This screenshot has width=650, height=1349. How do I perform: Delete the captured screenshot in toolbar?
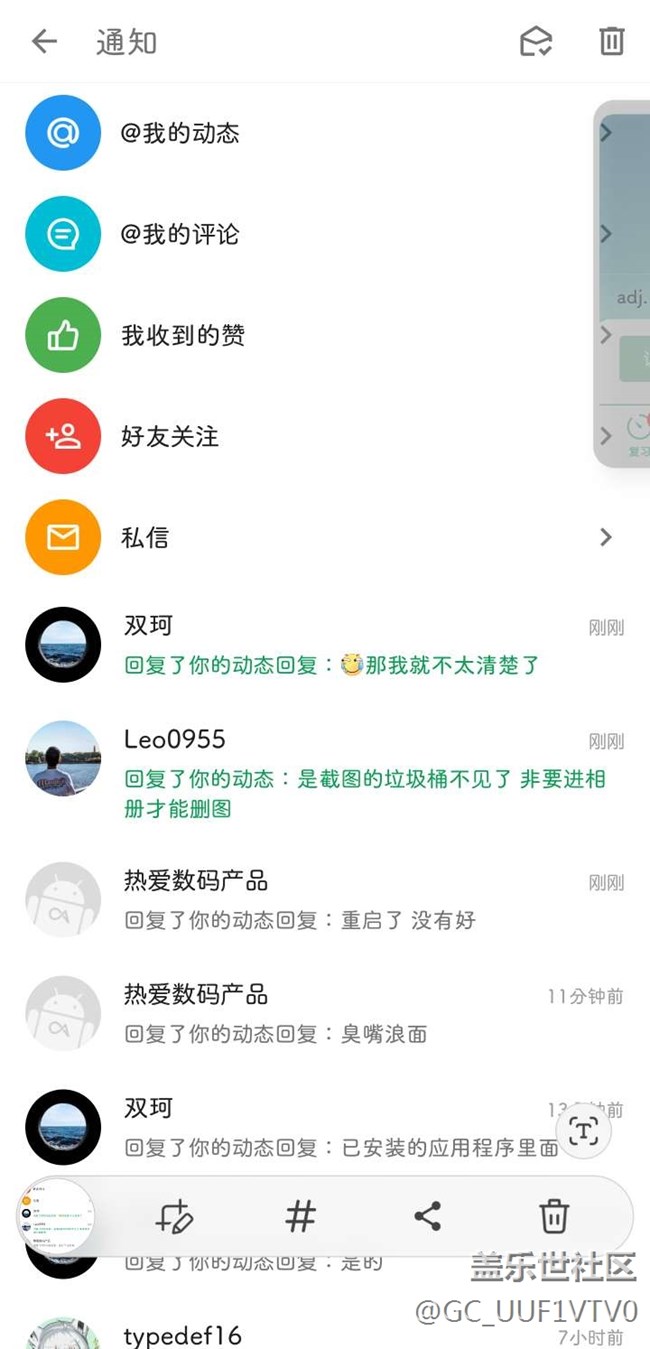pos(553,1216)
